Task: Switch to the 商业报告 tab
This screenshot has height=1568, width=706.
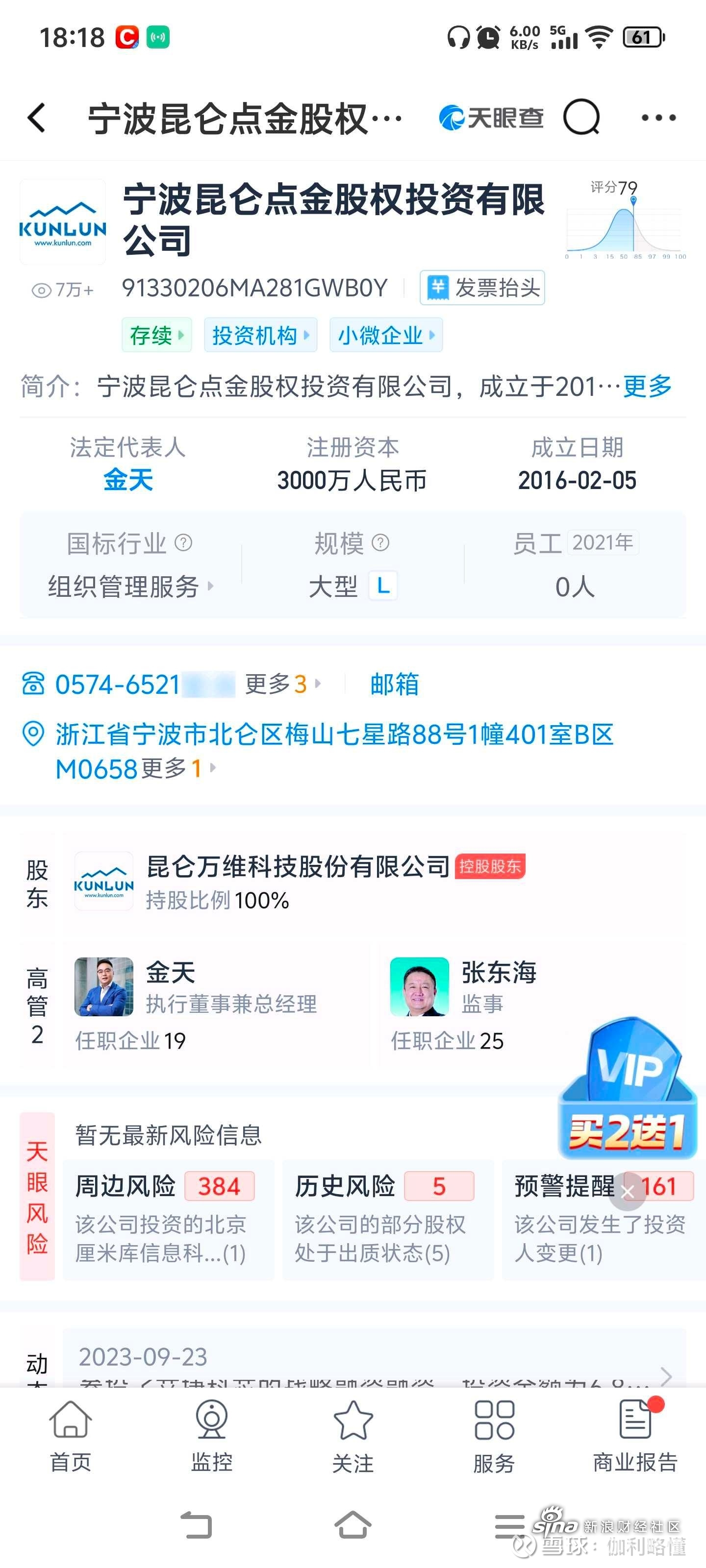Action: pyautogui.click(x=635, y=1436)
